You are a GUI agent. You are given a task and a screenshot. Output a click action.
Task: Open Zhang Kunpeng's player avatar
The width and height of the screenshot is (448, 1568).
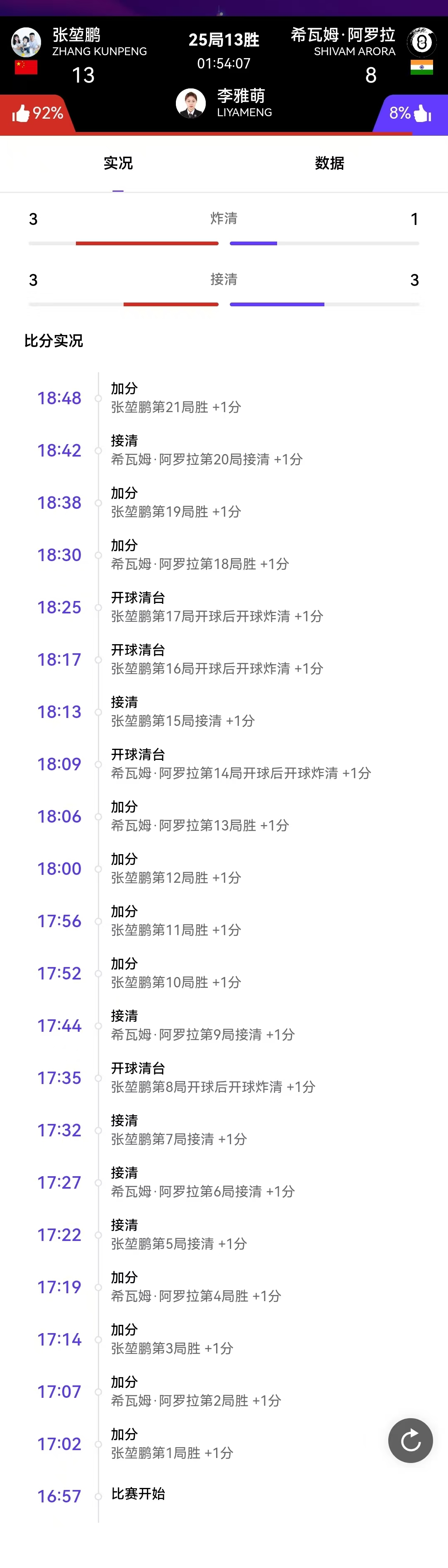coord(26,42)
